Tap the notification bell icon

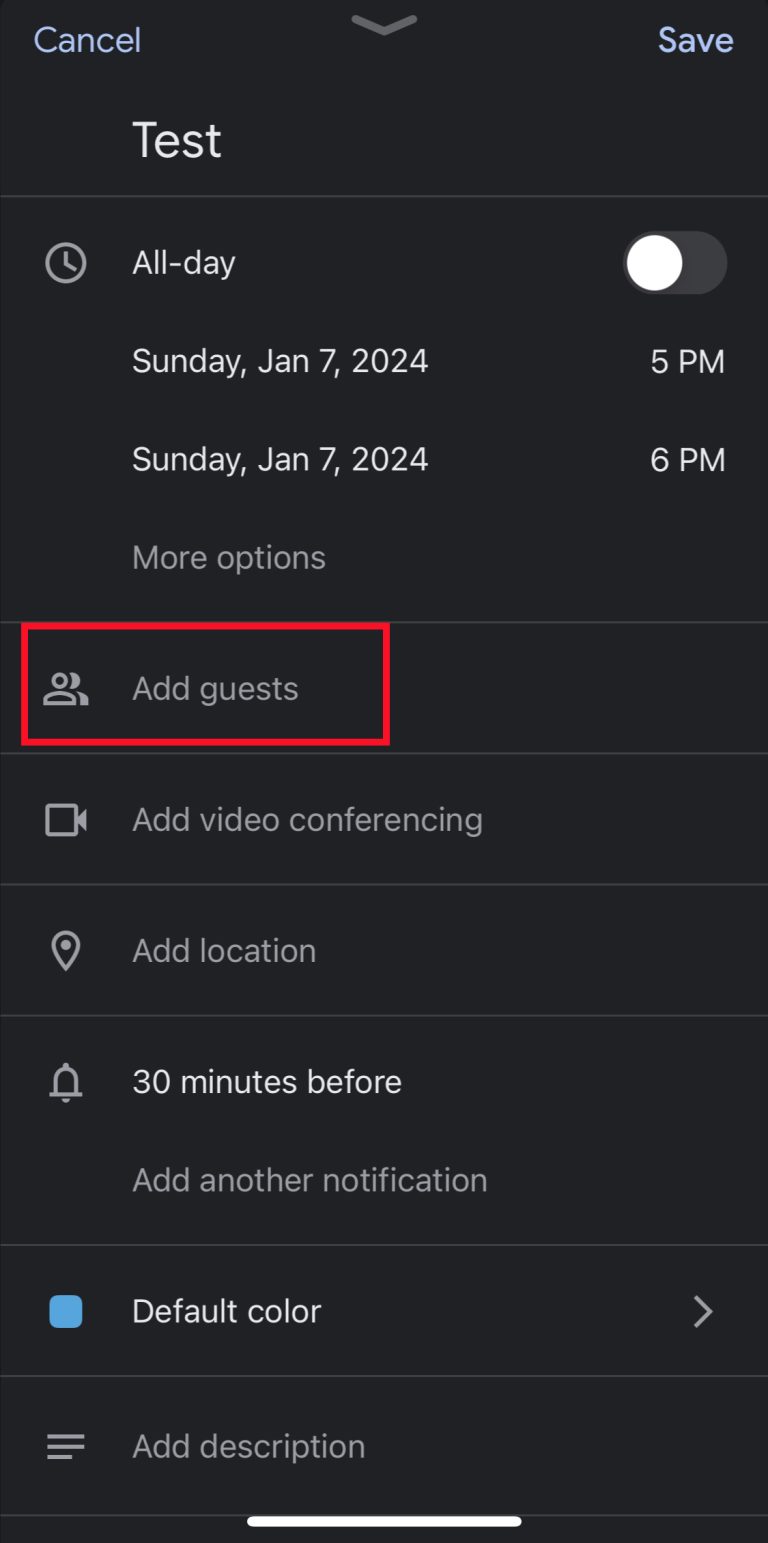65,1081
